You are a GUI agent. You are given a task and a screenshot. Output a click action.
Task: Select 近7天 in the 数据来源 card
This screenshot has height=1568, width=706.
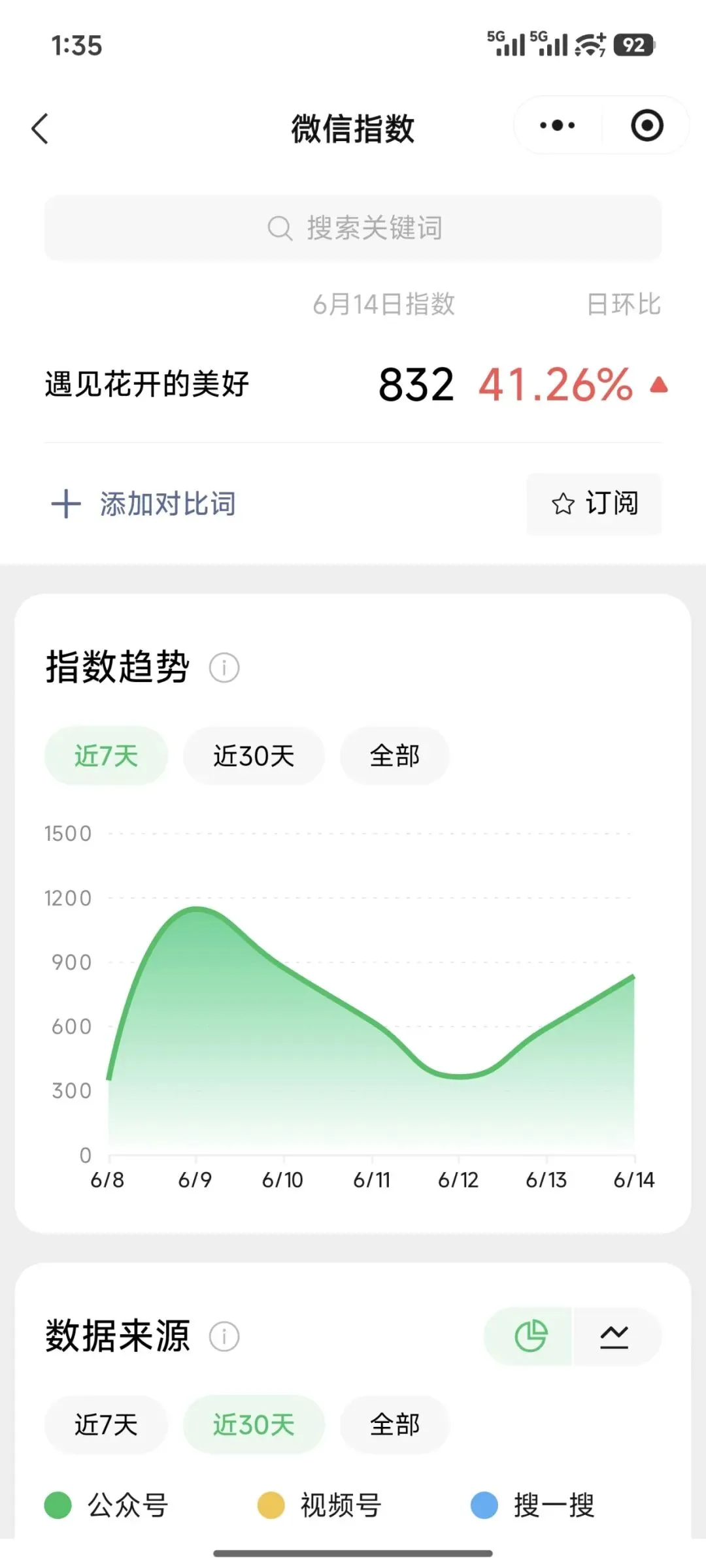pyautogui.click(x=106, y=1425)
